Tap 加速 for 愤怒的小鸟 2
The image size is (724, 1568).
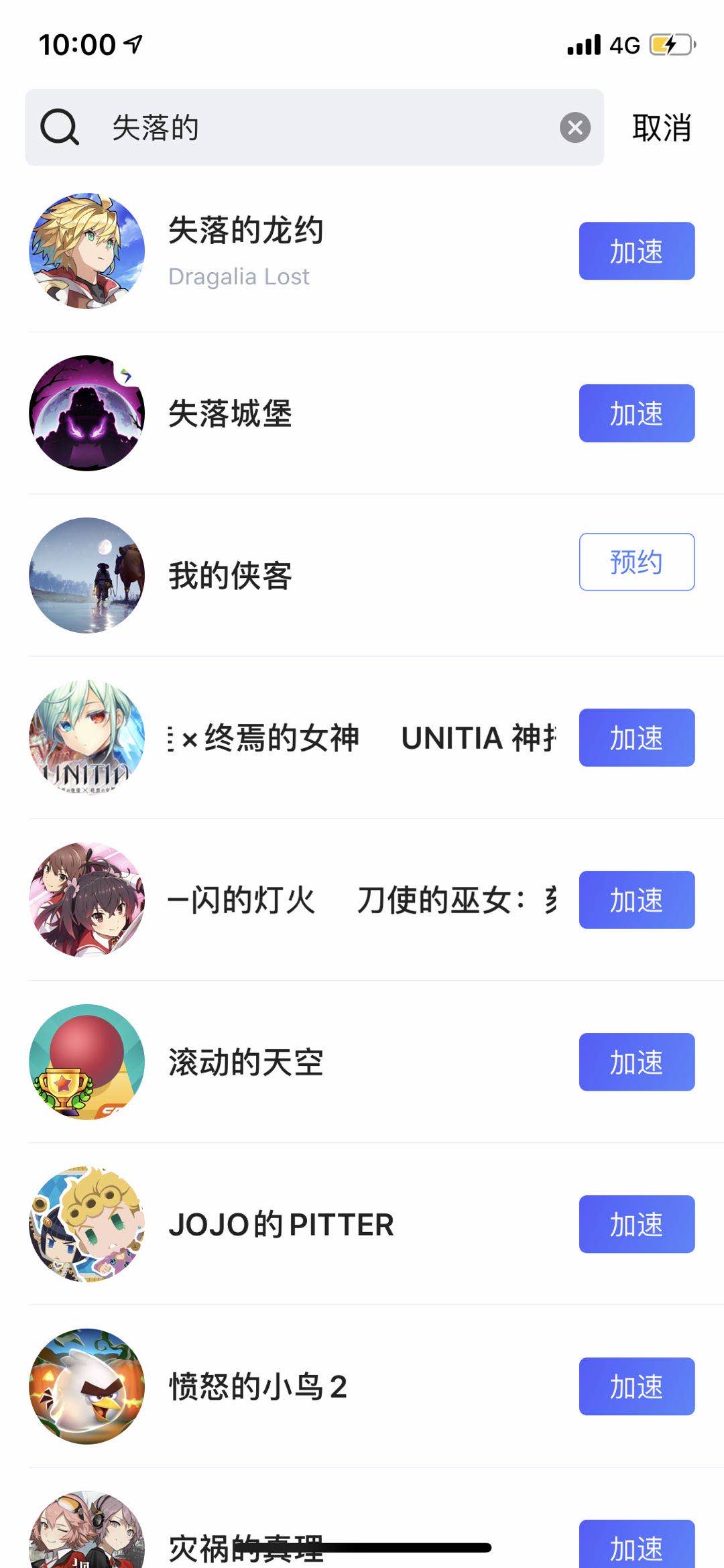pos(636,1386)
